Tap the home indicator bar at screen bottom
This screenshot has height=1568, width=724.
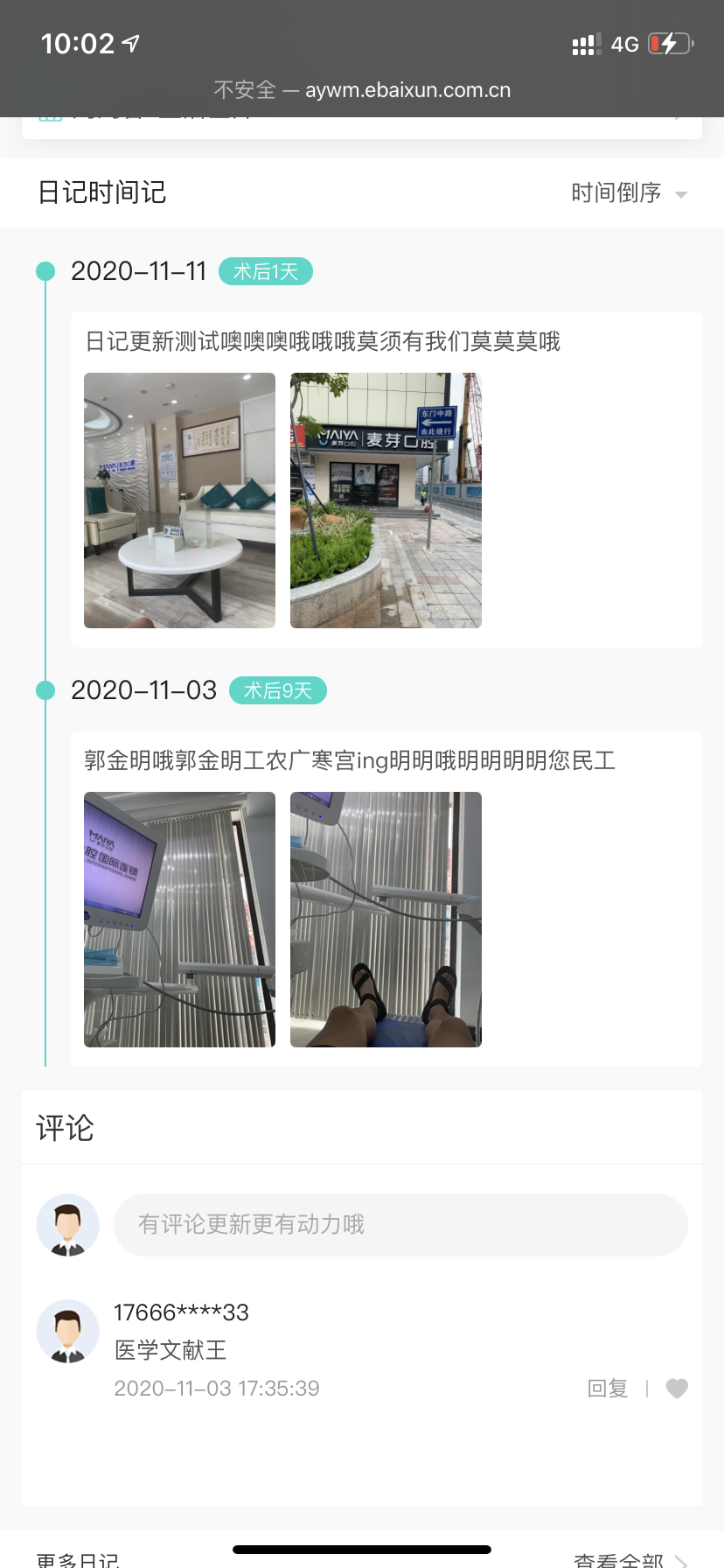tap(362, 1550)
